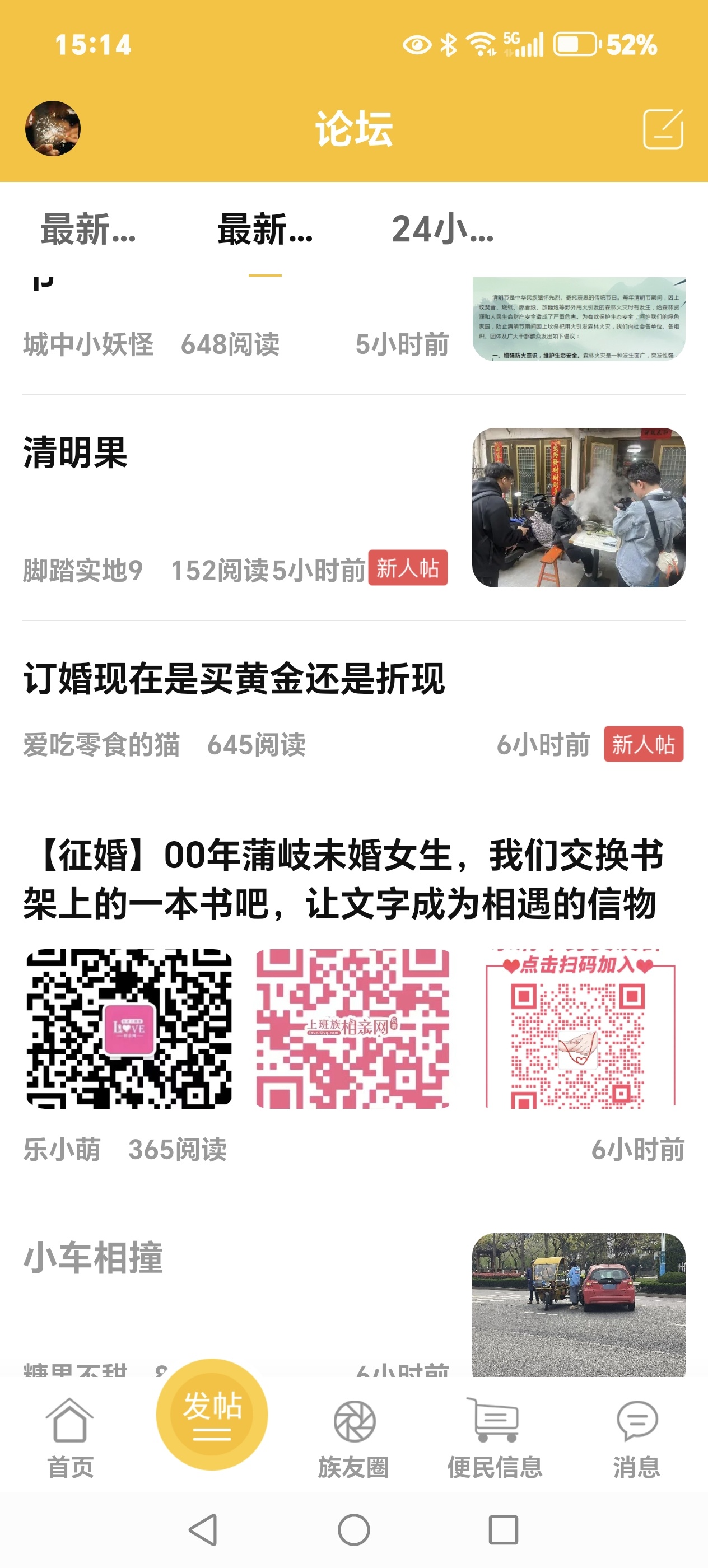Go to the 首页 tab
708x1568 pixels.
(70, 1436)
